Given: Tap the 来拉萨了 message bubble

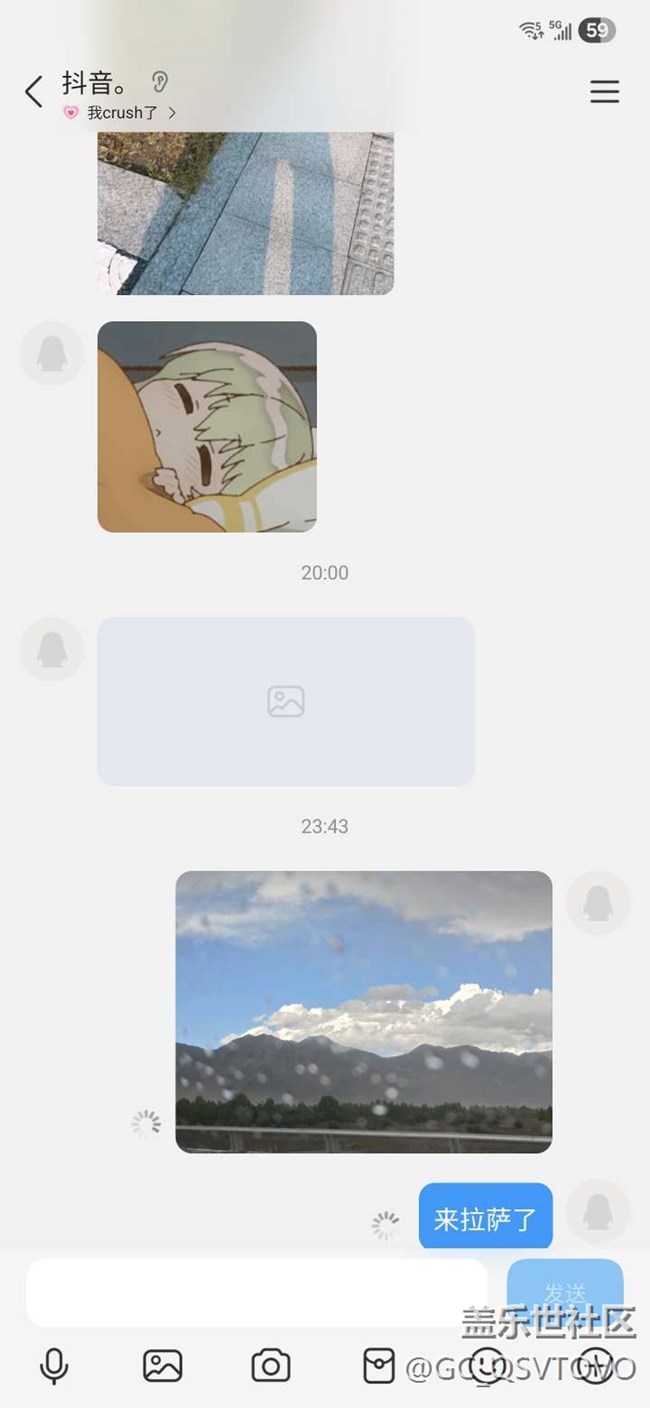Looking at the screenshot, I should pyautogui.click(x=485, y=1218).
